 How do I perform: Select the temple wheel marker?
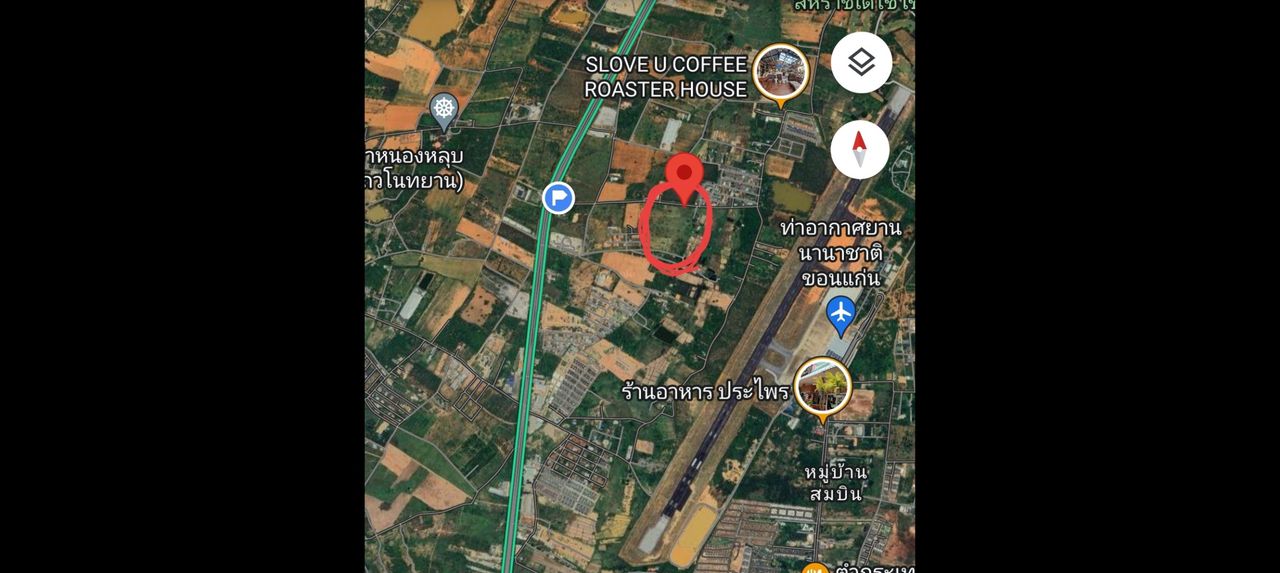tap(444, 108)
